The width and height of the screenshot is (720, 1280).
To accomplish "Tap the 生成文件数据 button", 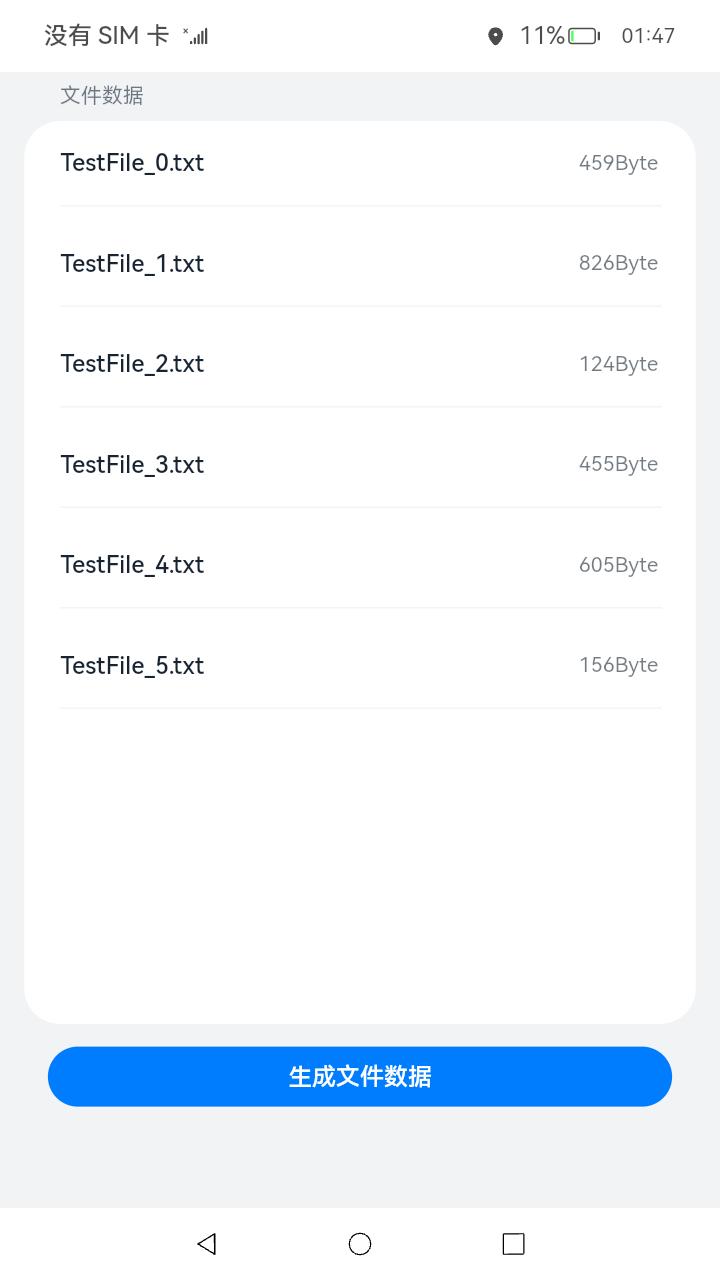I will (x=360, y=1076).
